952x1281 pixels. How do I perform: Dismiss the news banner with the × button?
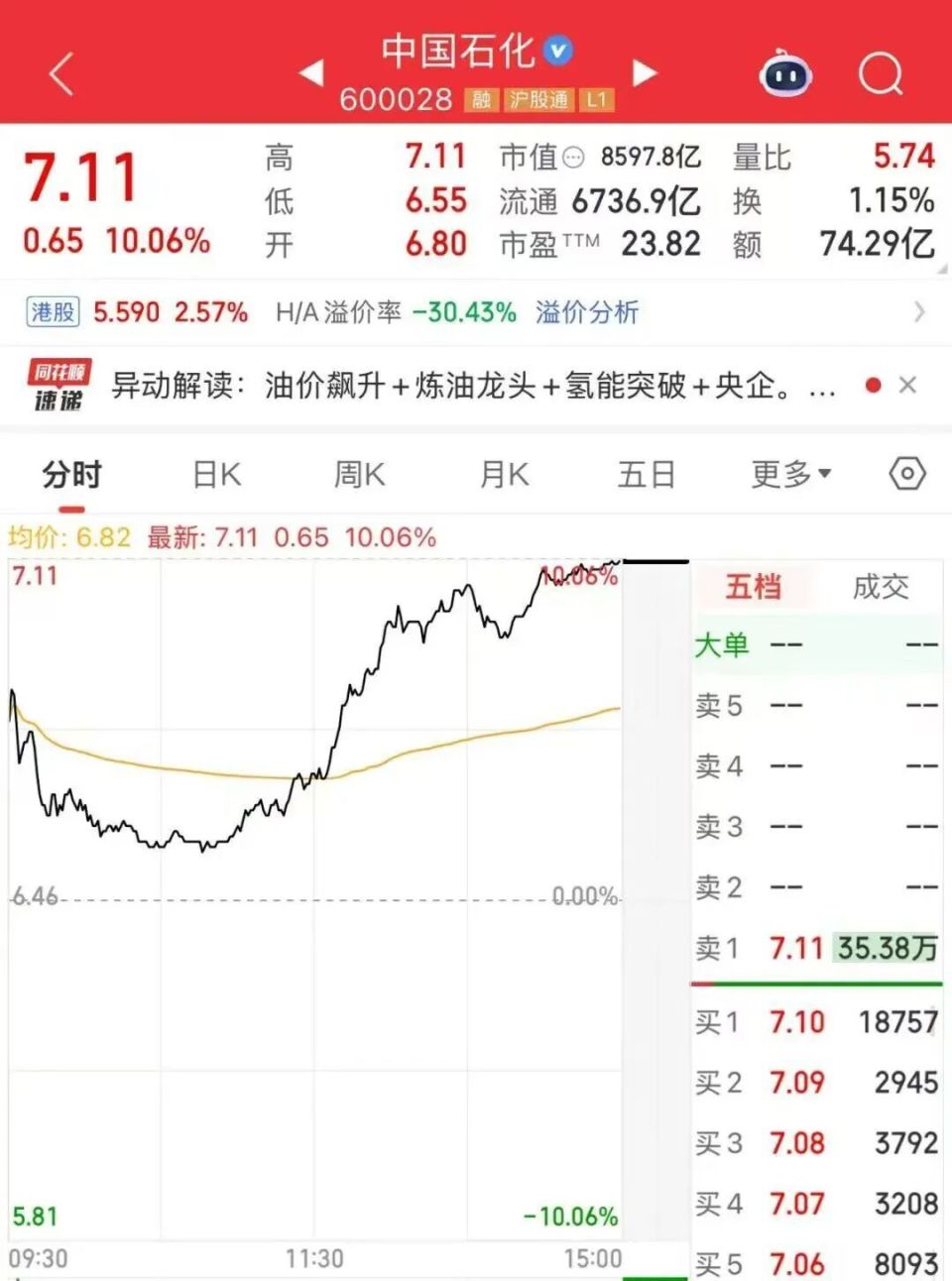pos(908,385)
